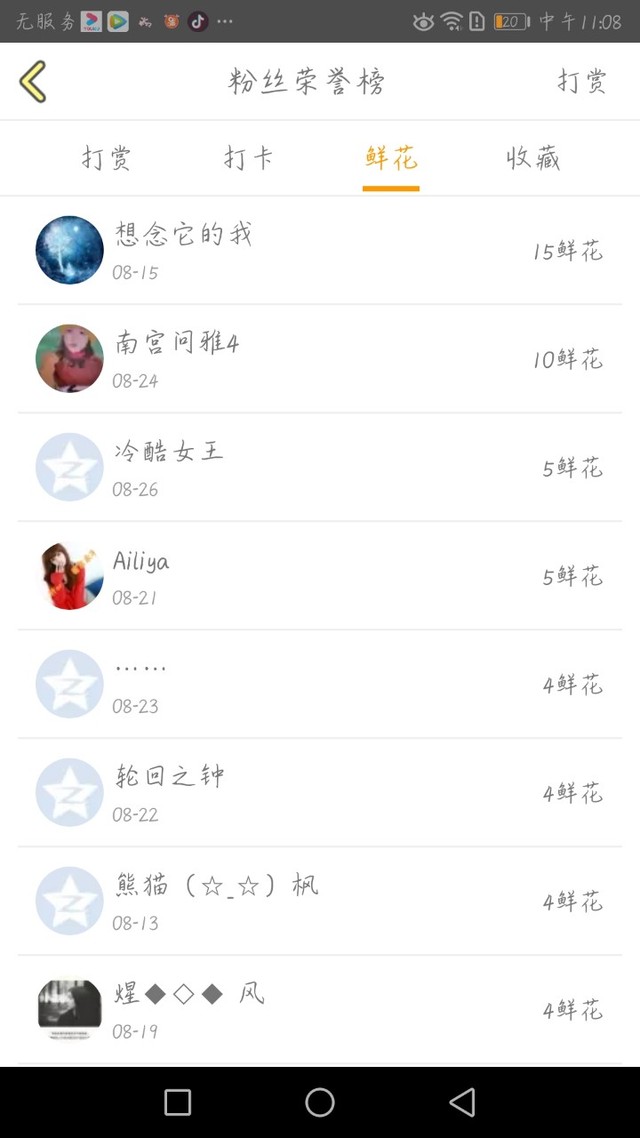The image size is (640, 1138).
Task: Open fan entry 轮回之钟
Action: click(320, 793)
